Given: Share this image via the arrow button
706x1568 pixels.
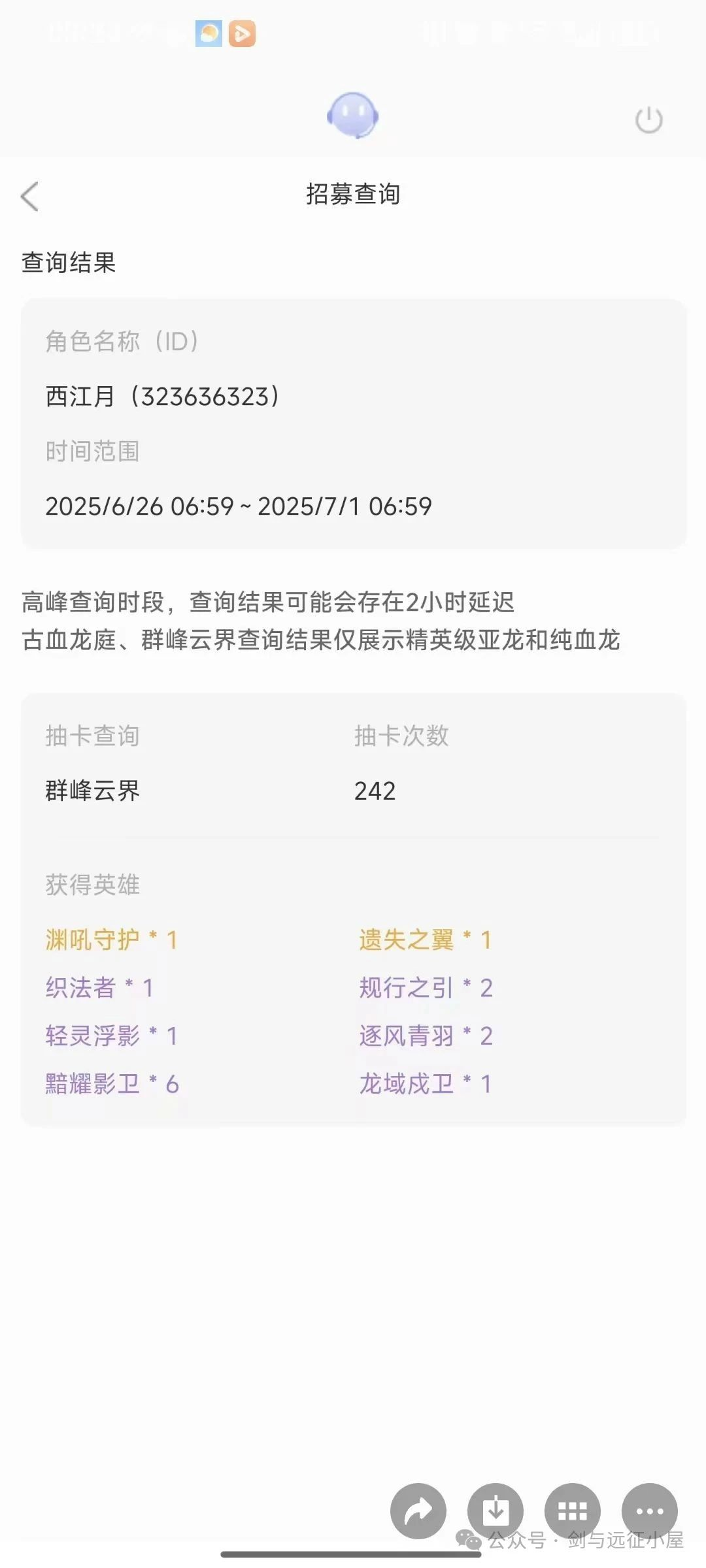Looking at the screenshot, I should (x=418, y=1511).
